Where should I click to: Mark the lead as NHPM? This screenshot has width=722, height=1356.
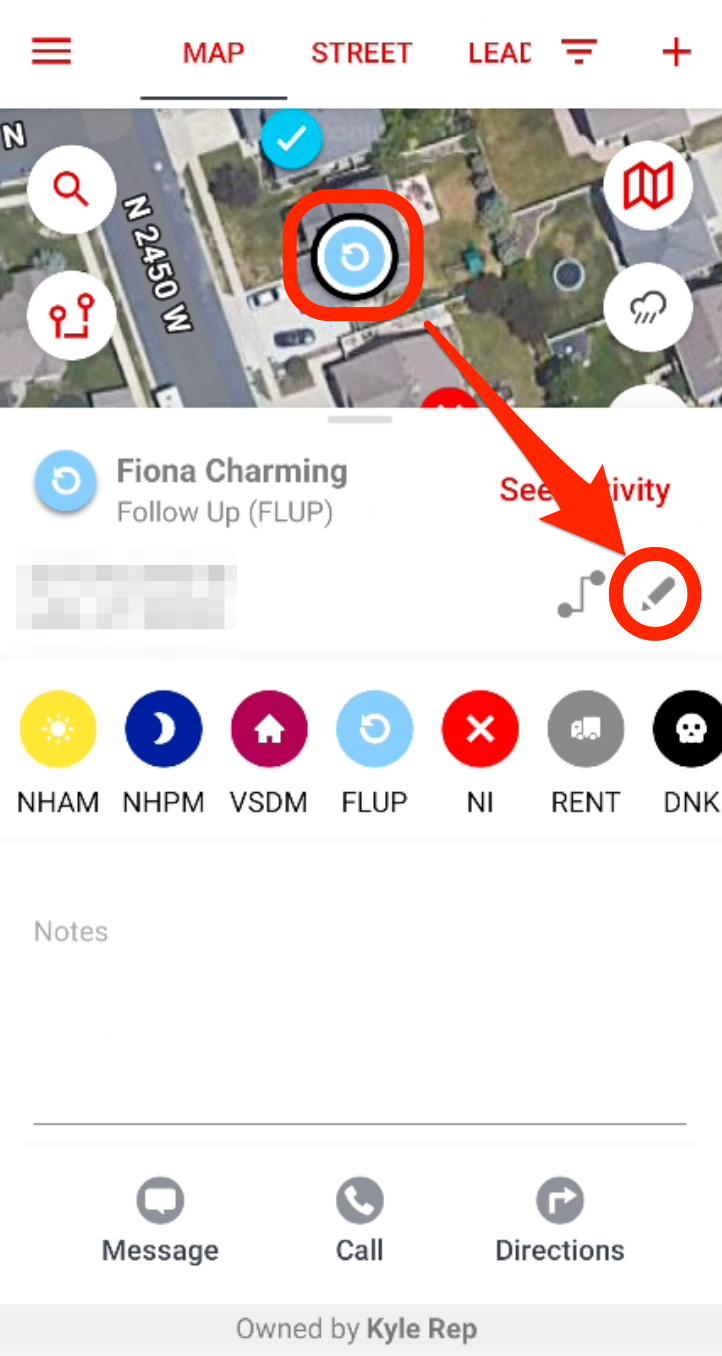click(163, 730)
